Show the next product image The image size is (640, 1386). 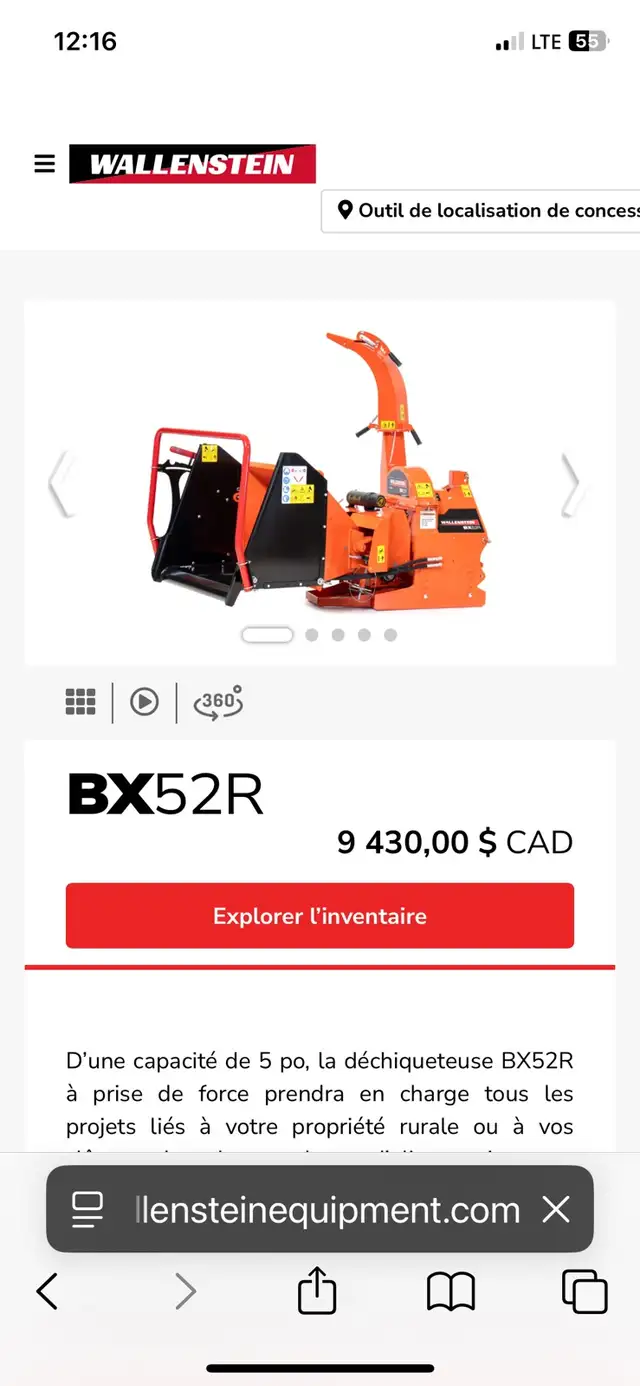tap(571, 484)
